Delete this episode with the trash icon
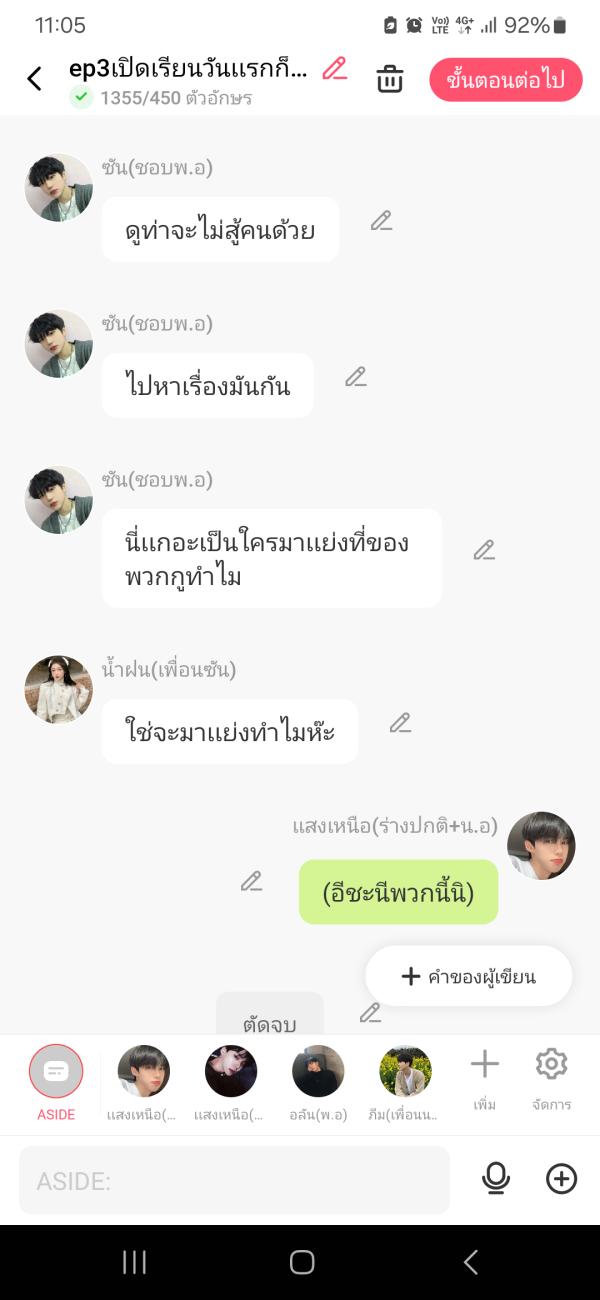The height and width of the screenshot is (1300, 600). pos(390,79)
